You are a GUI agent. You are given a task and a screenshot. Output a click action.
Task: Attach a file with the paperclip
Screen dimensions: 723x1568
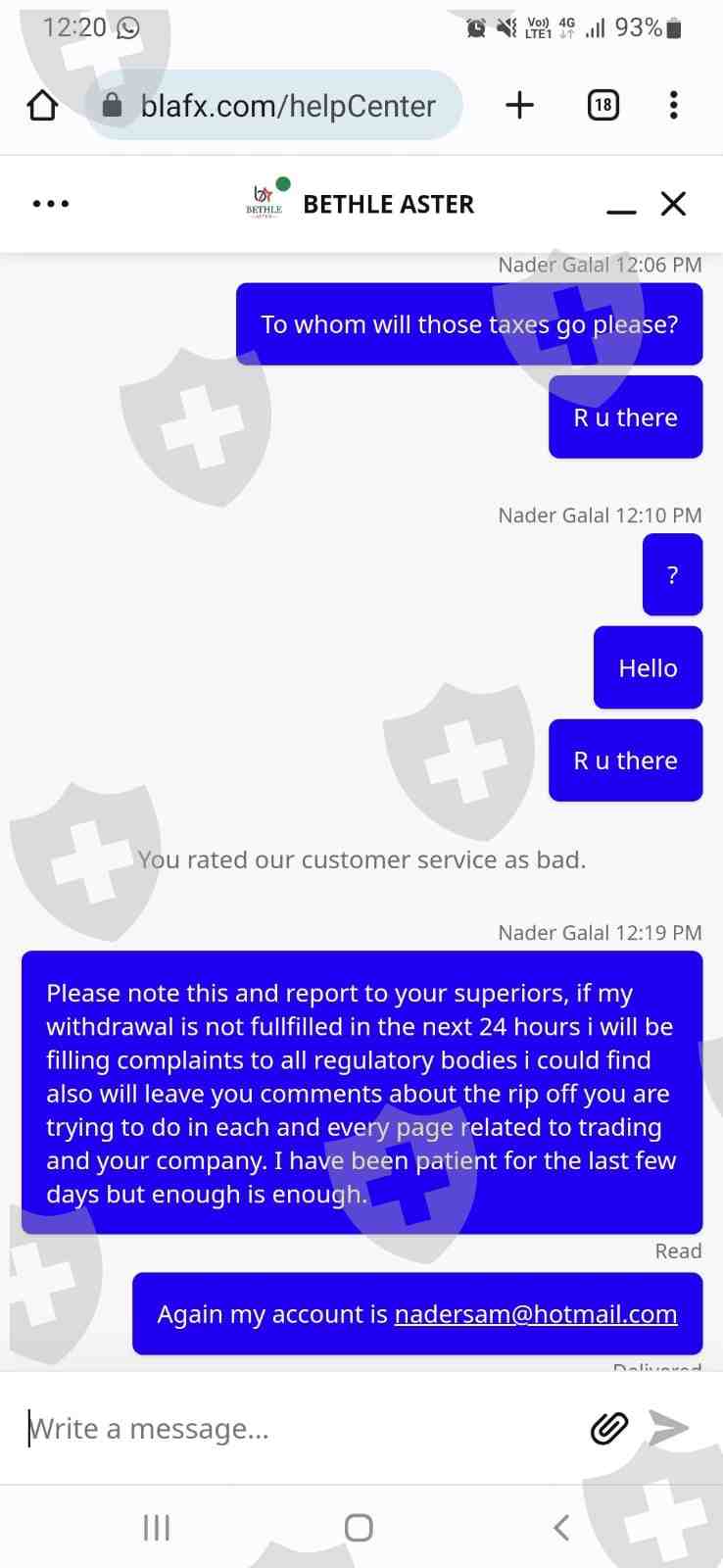[x=609, y=1429]
